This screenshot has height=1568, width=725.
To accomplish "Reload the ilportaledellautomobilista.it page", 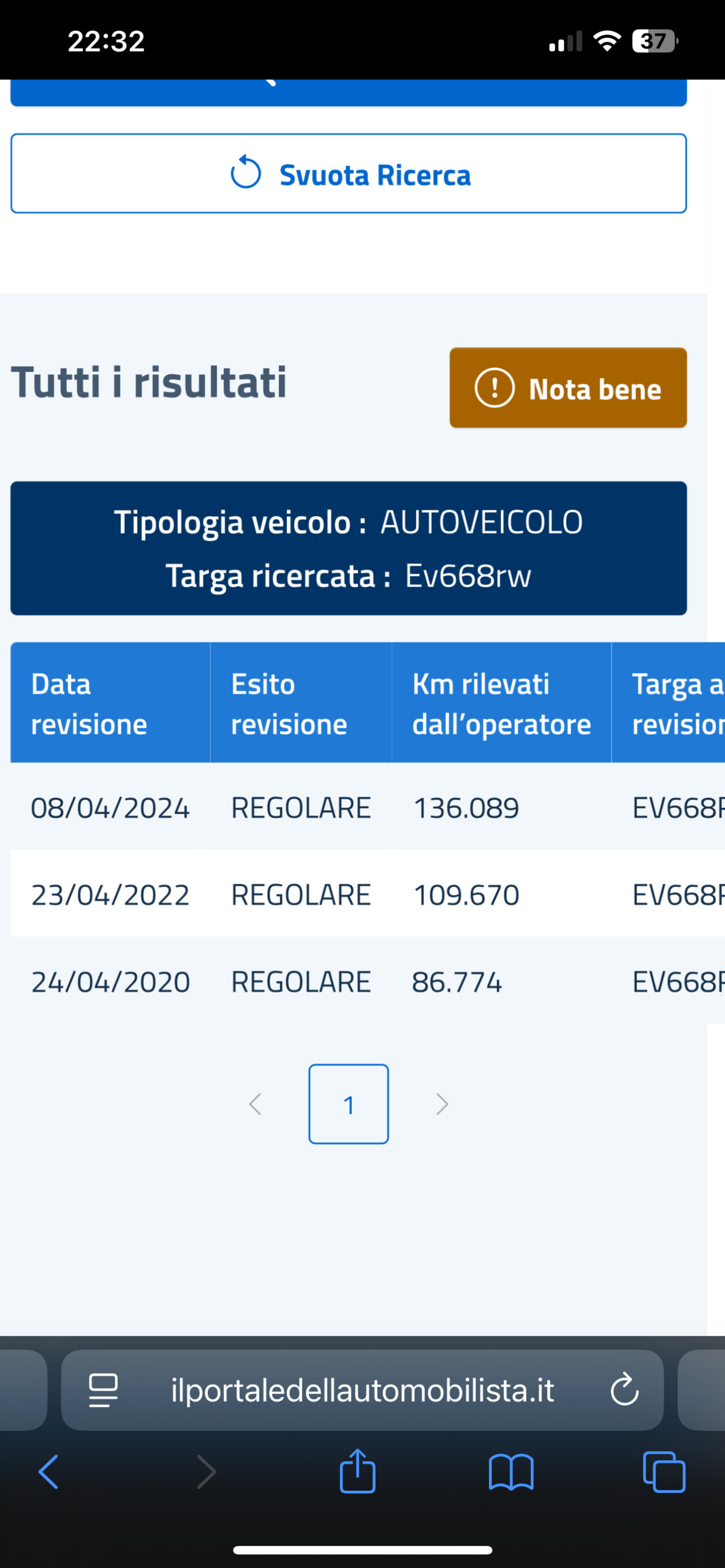I will tap(624, 1390).
